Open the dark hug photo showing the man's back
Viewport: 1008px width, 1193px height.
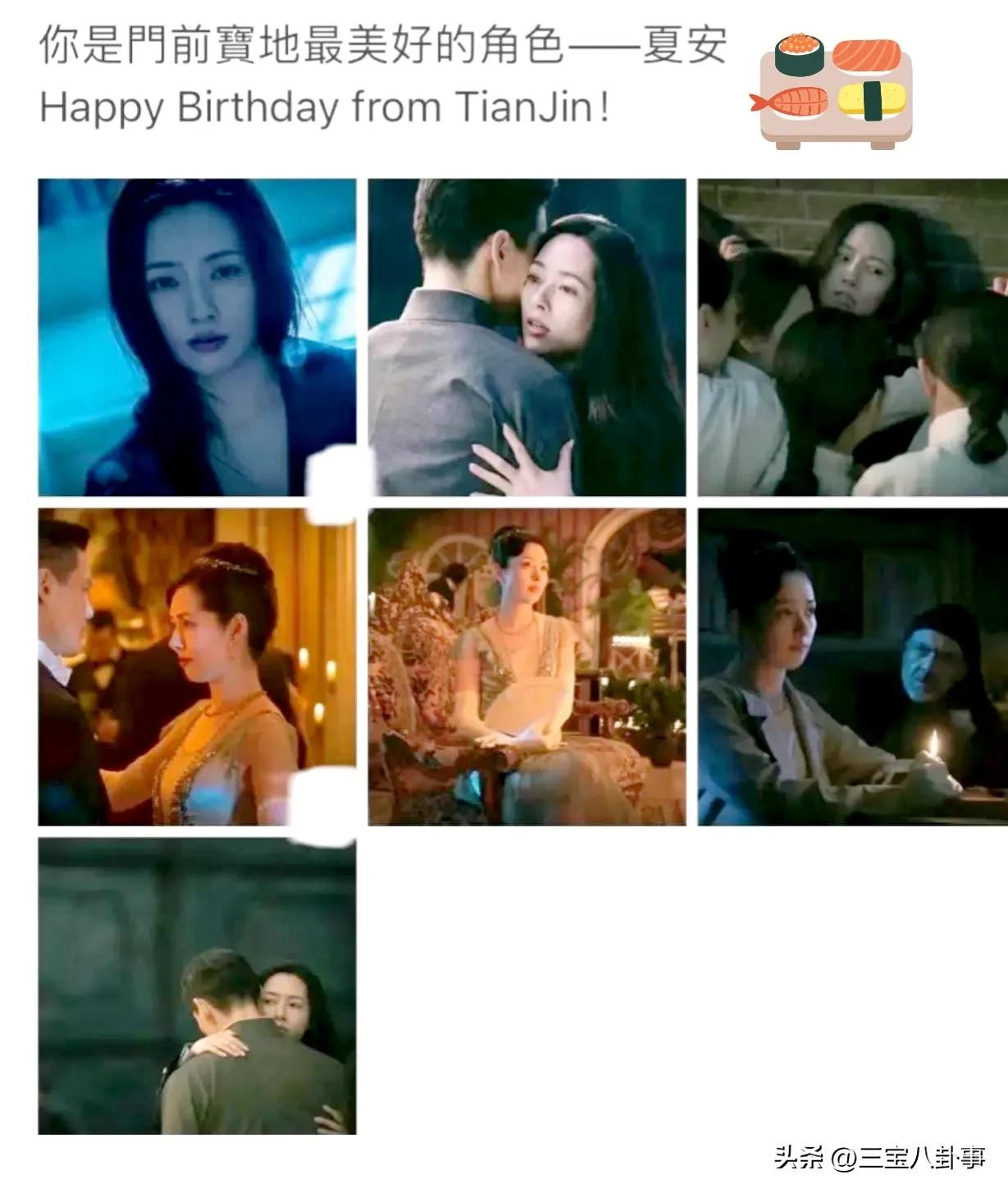[x=197, y=986]
